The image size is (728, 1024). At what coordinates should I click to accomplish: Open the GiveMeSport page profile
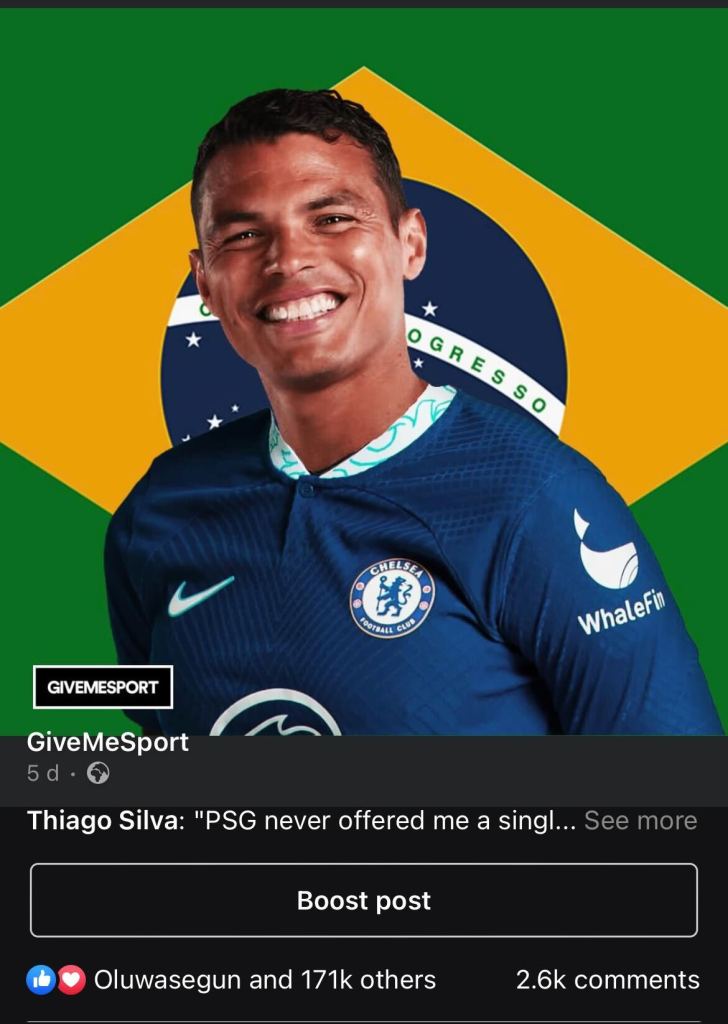pos(108,743)
